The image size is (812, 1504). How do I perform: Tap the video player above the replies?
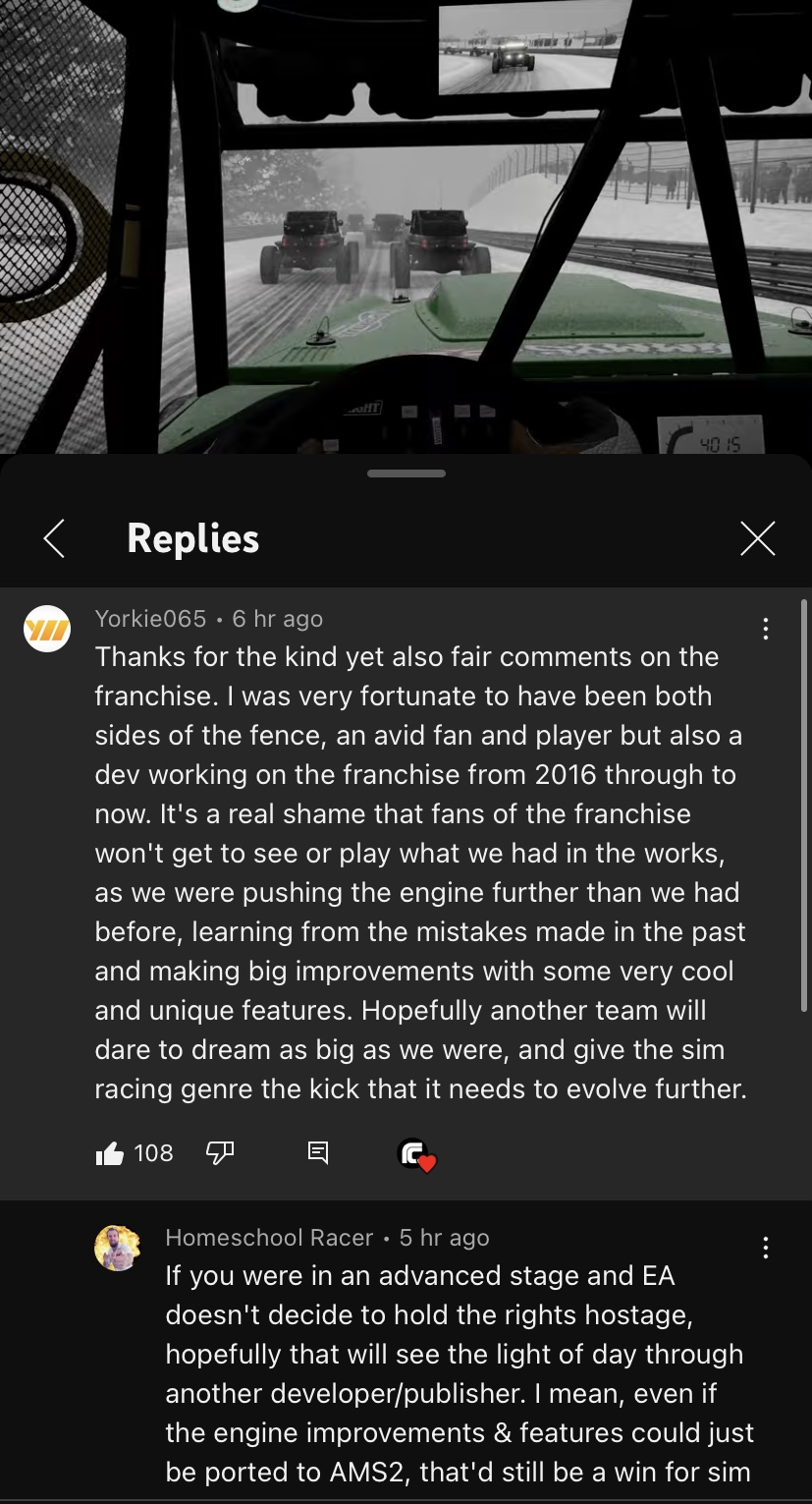(x=406, y=226)
